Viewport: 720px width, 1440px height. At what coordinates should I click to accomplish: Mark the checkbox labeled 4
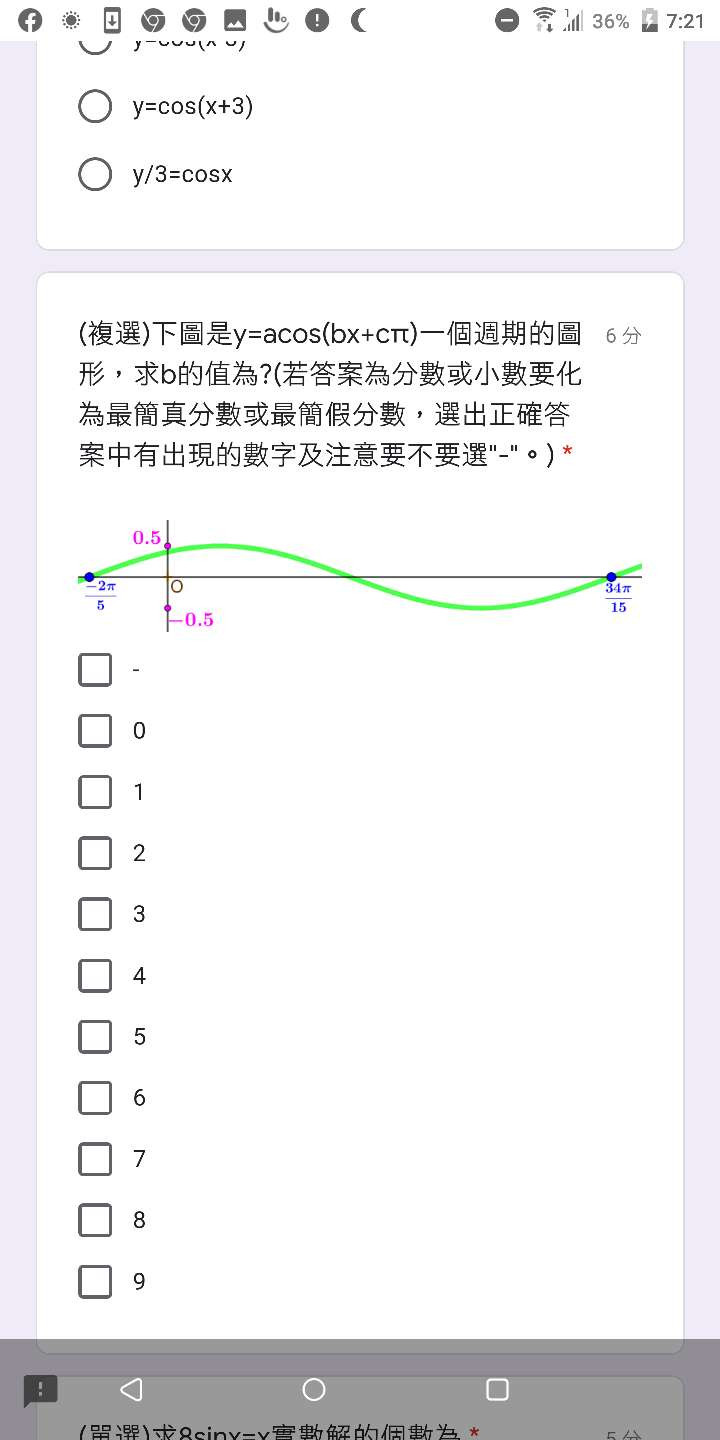pos(95,975)
